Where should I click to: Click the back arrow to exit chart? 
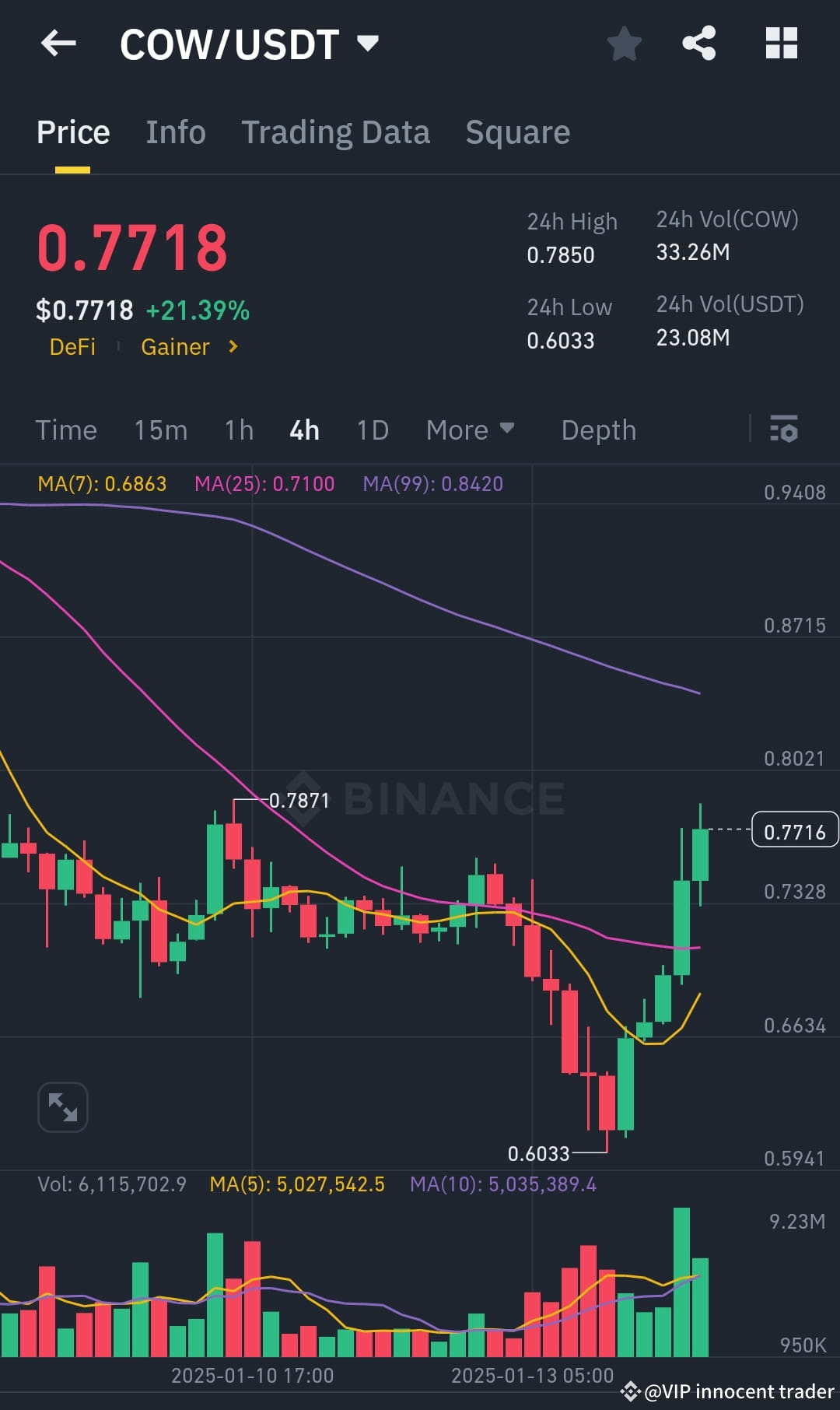(x=58, y=43)
